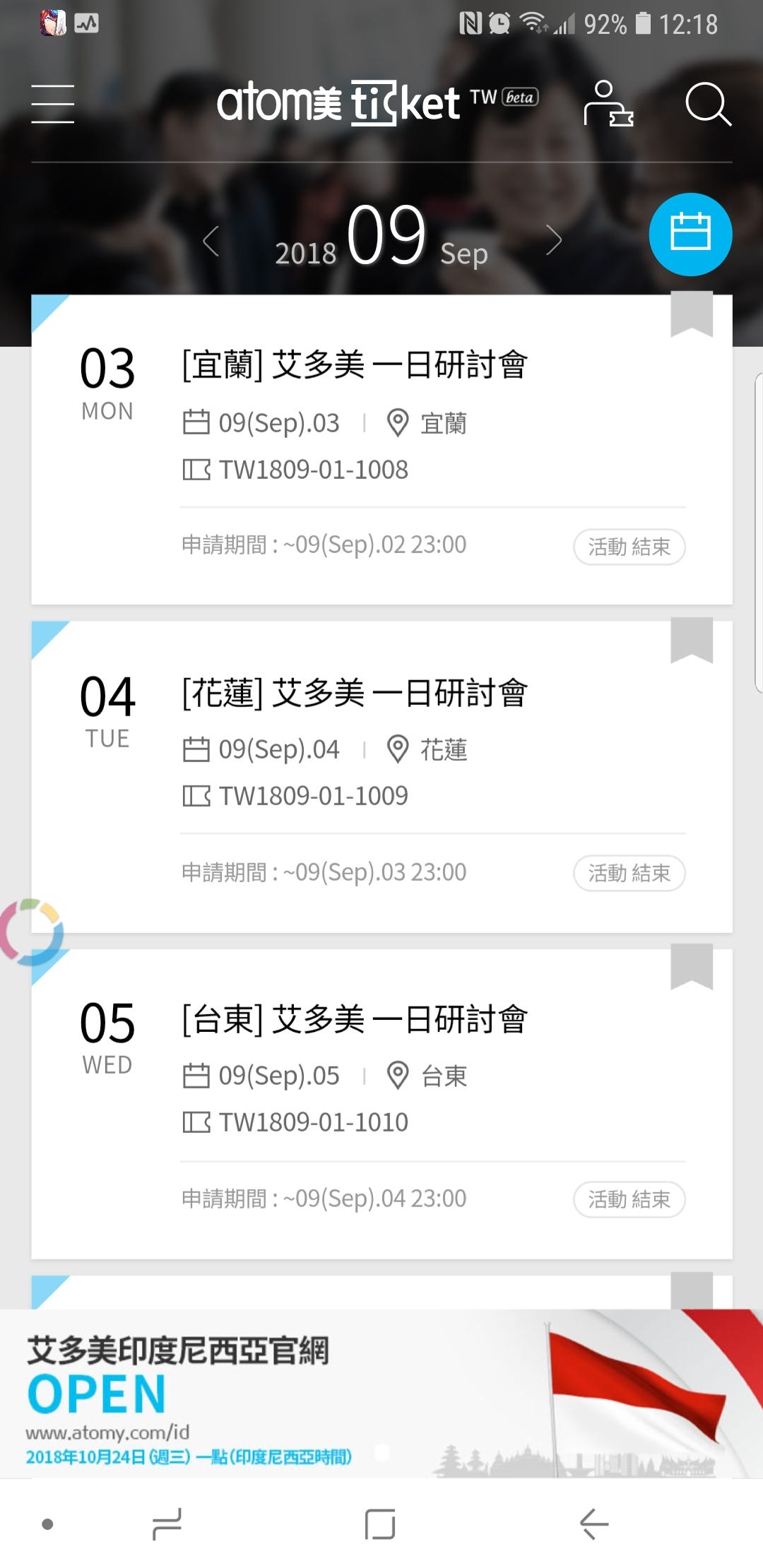The height and width of the screenshot is (1568, 763).
Task: Open the hamburger navigation menu
Action: tap(53, 105)
